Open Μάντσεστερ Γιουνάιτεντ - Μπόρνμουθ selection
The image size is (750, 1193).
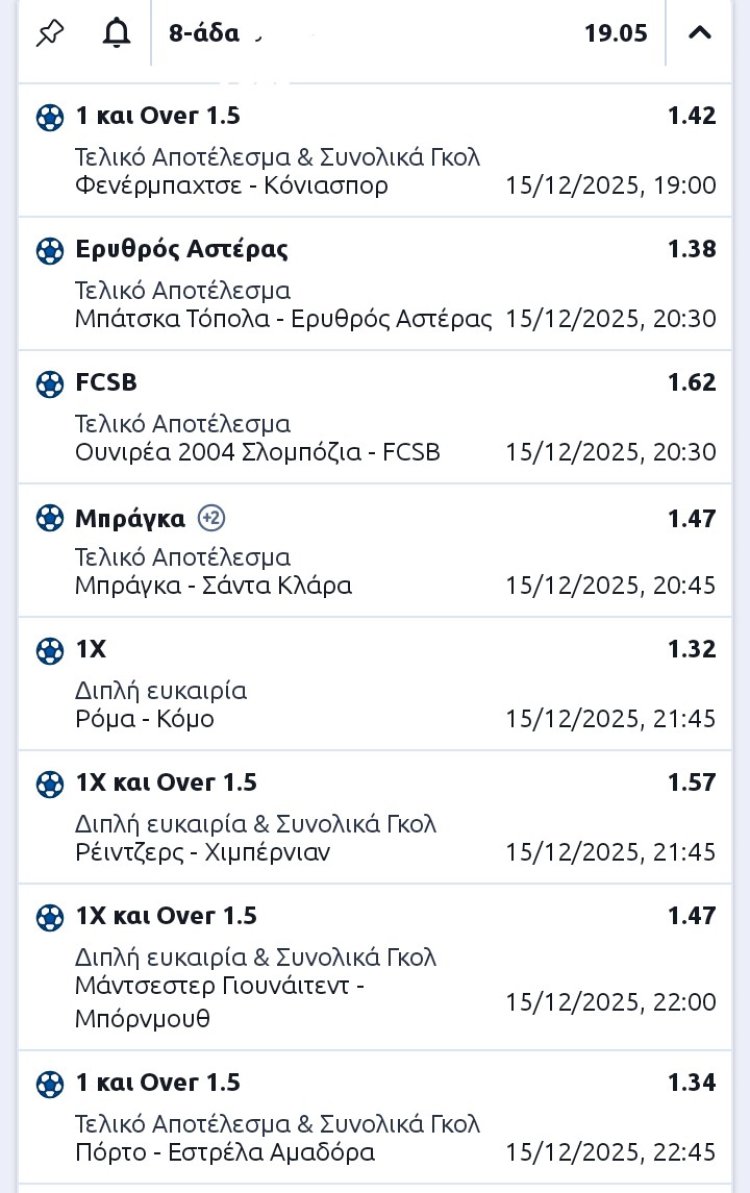375,967
